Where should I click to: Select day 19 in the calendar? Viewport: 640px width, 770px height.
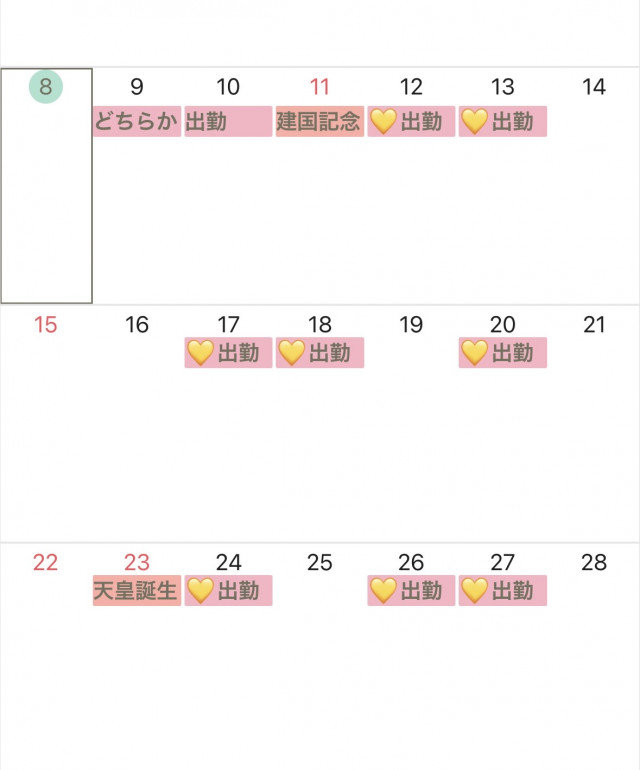coord(411,324)
